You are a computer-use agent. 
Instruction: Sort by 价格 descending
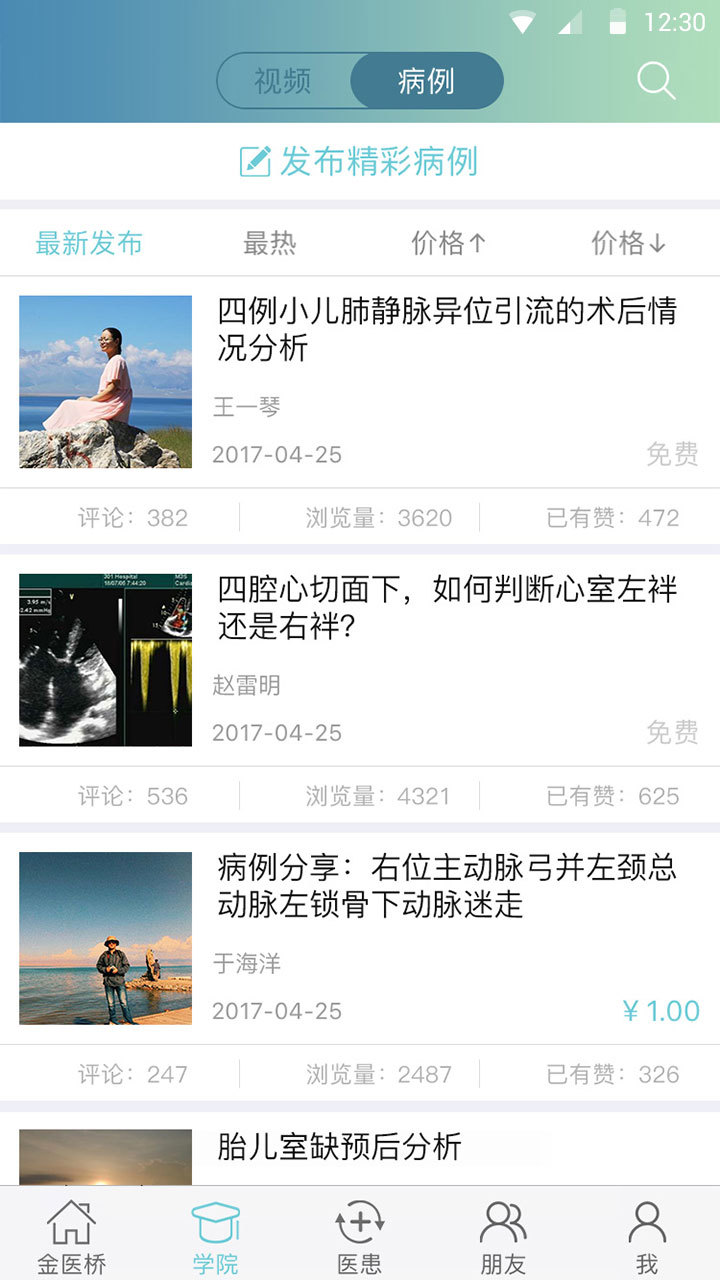pyautogui.click(x=629, y=243)
